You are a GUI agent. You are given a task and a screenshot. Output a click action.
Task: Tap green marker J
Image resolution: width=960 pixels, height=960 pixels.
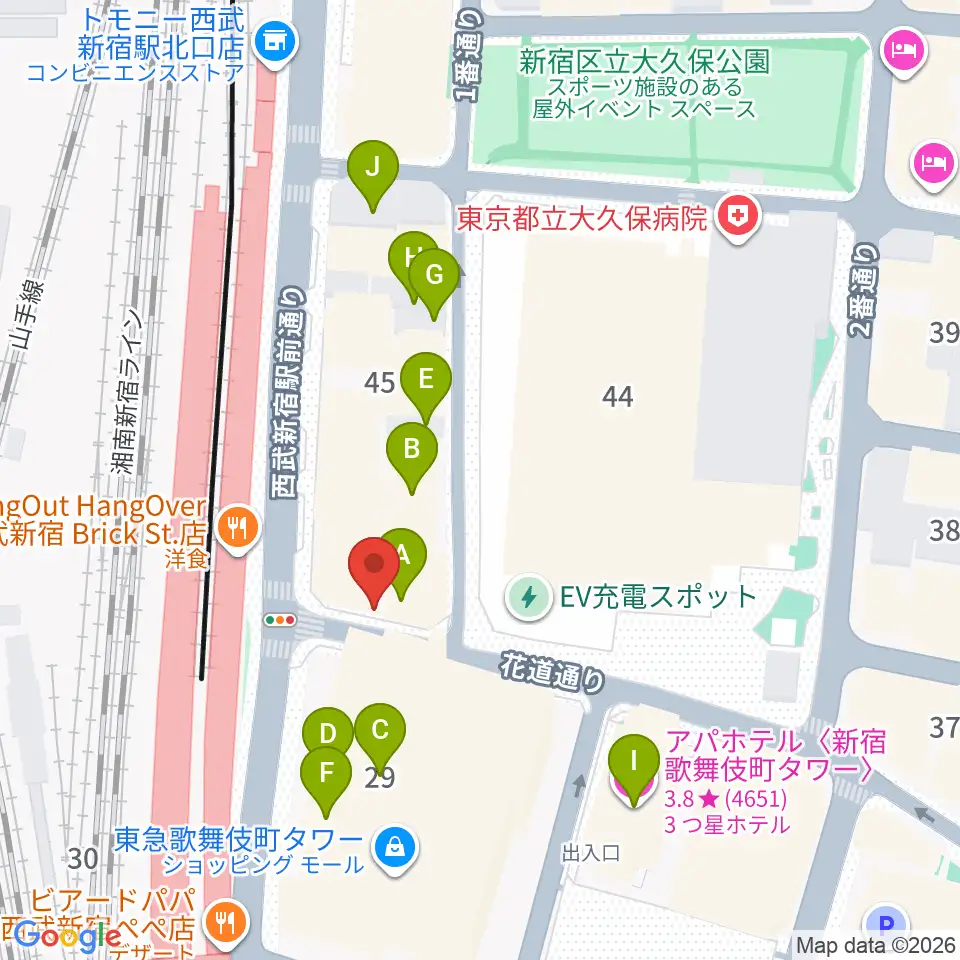373,173
